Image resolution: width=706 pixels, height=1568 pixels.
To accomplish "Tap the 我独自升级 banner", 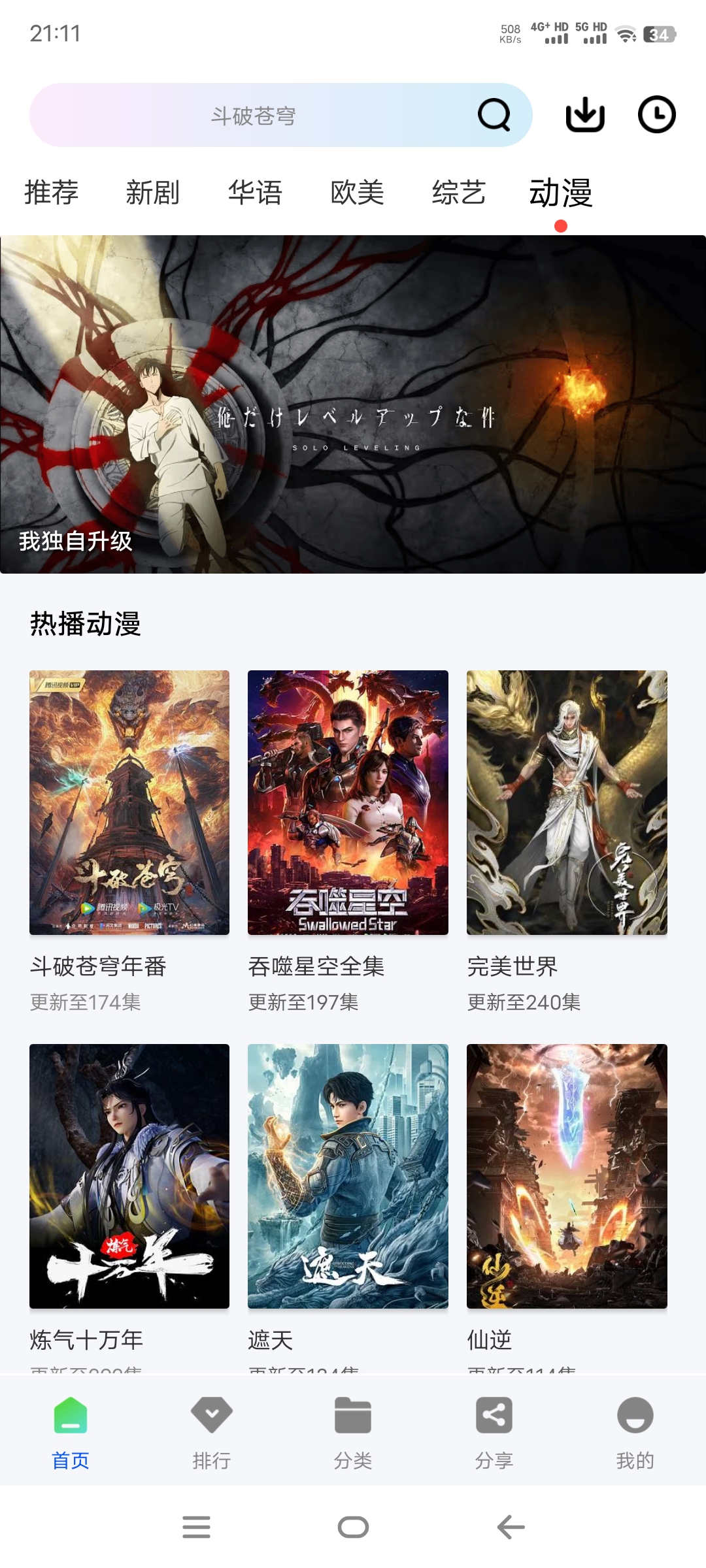I will click(353, 405).
